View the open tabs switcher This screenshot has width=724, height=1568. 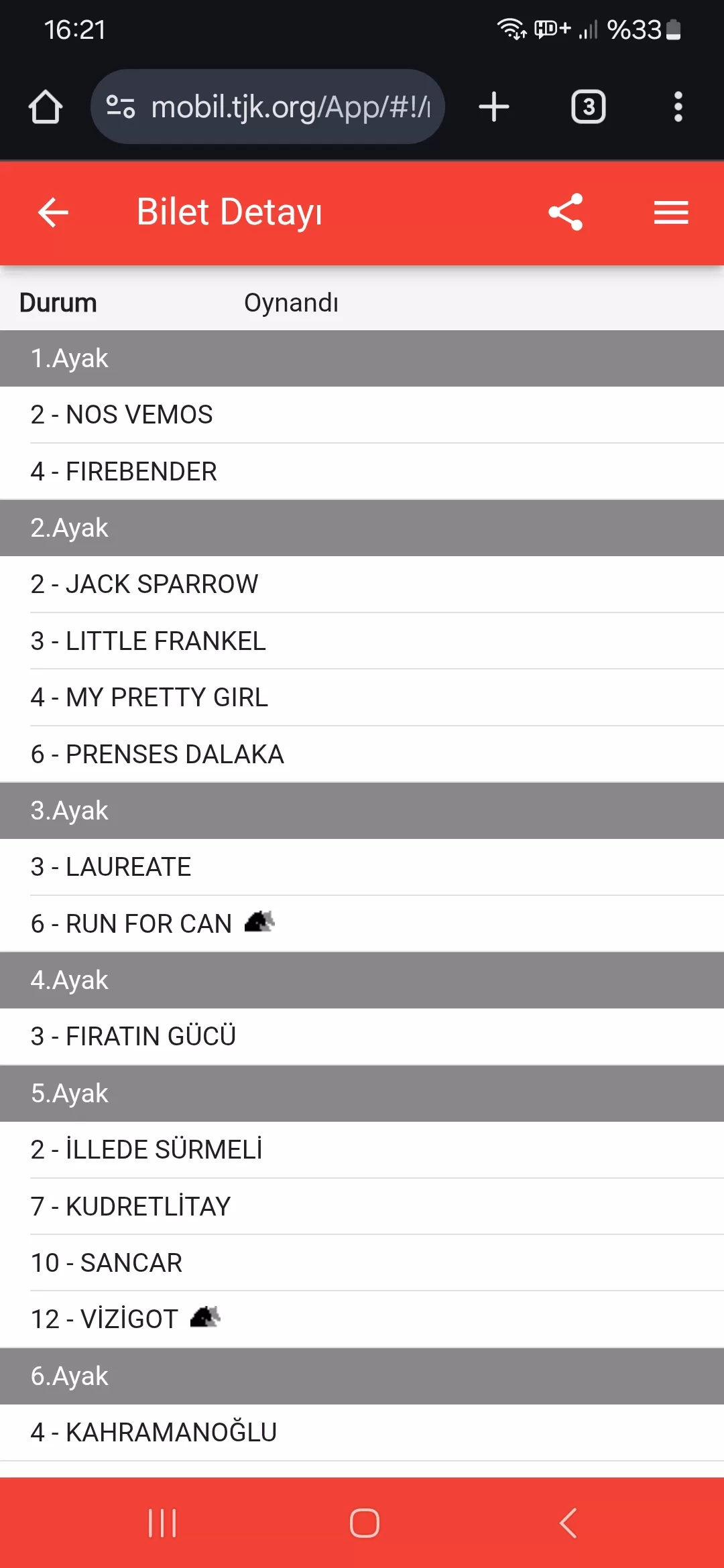pos(588,107)
